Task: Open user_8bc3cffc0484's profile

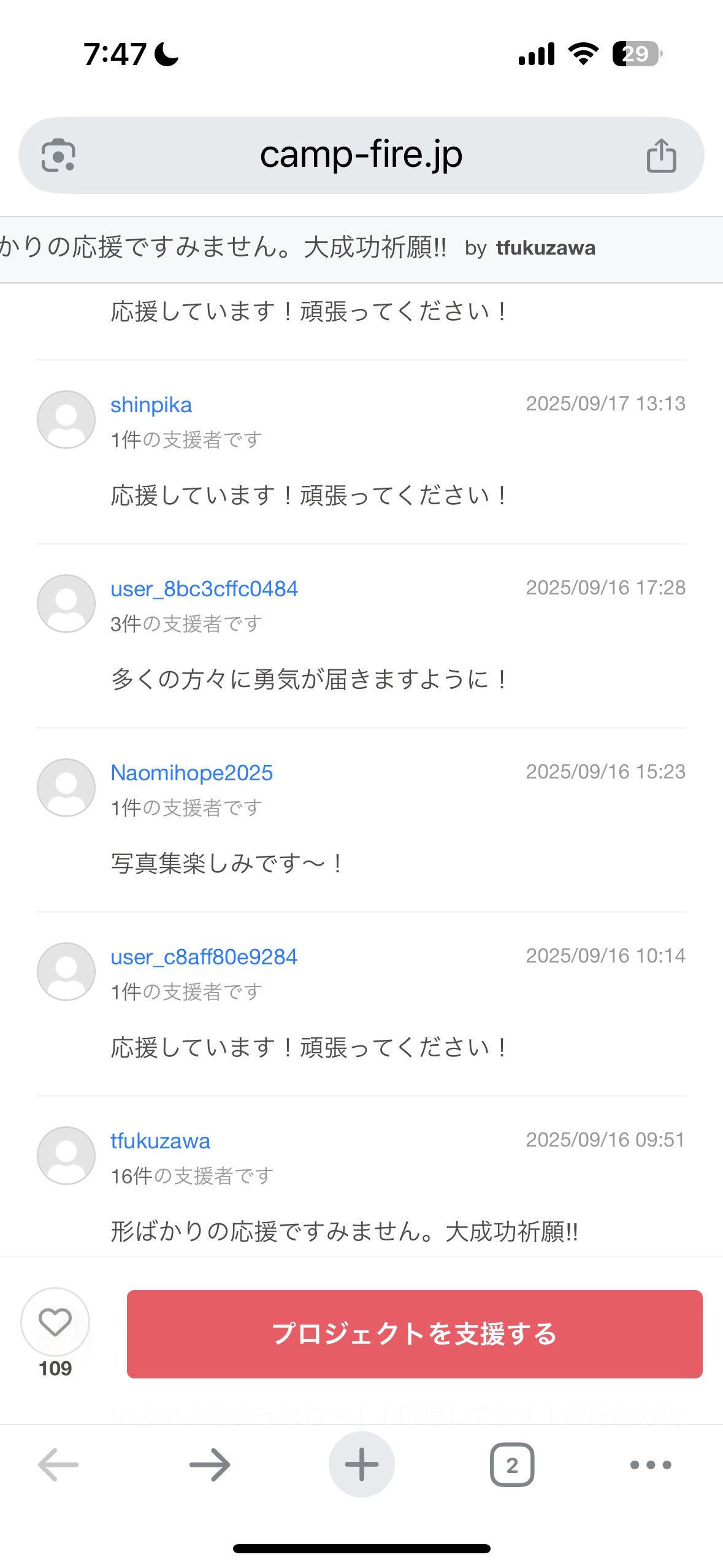Action: tap(204, 589)
